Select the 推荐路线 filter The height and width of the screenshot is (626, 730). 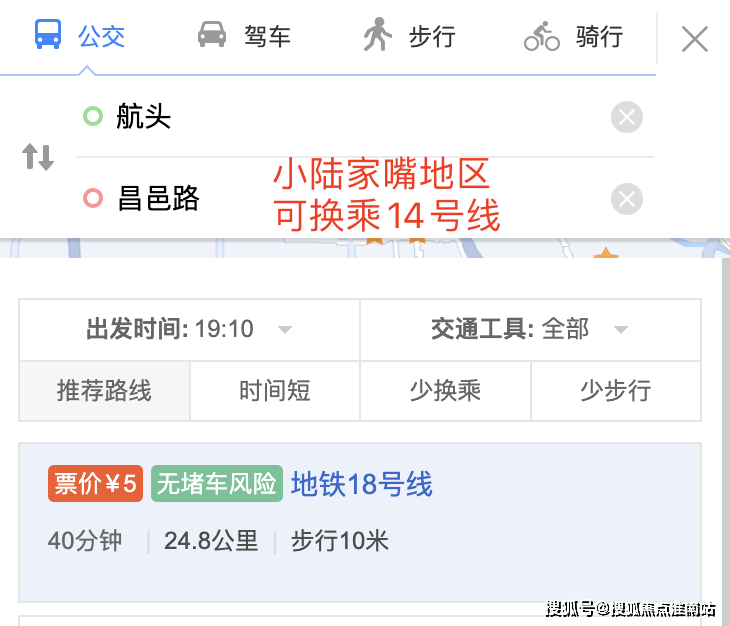(x=104, y=390)
